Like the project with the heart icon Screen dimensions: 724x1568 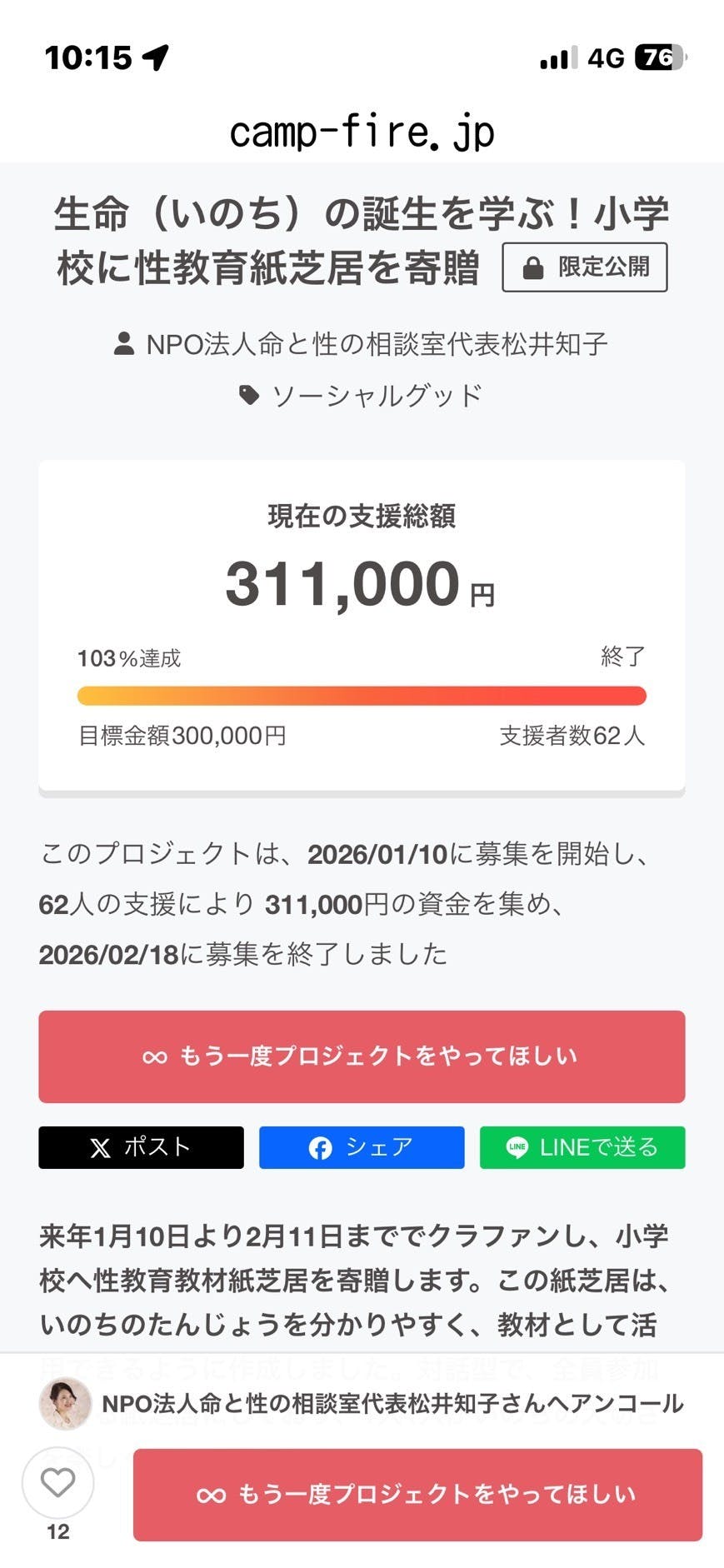[57, 1482]
